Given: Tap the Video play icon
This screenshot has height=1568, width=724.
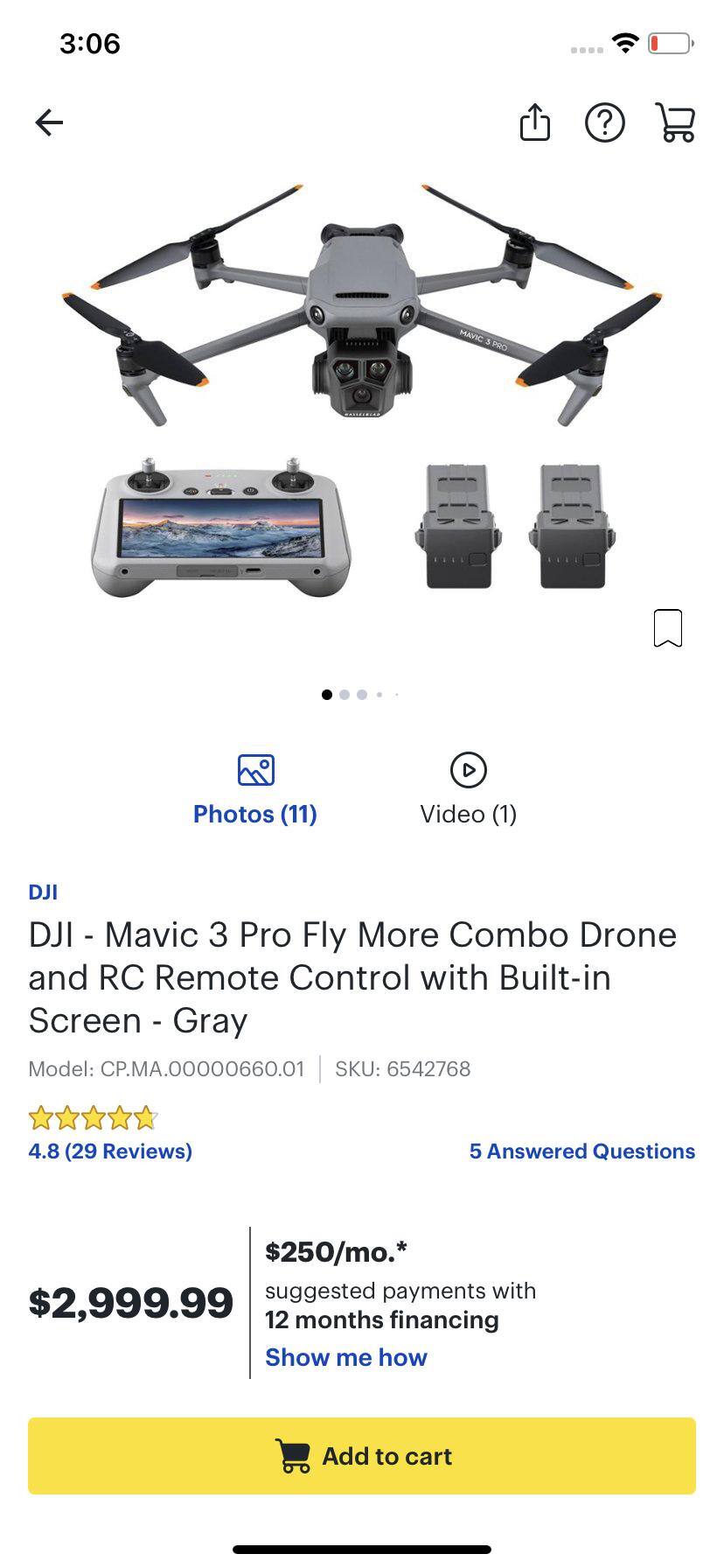Looking at the screenshot, I should point(469,770).
